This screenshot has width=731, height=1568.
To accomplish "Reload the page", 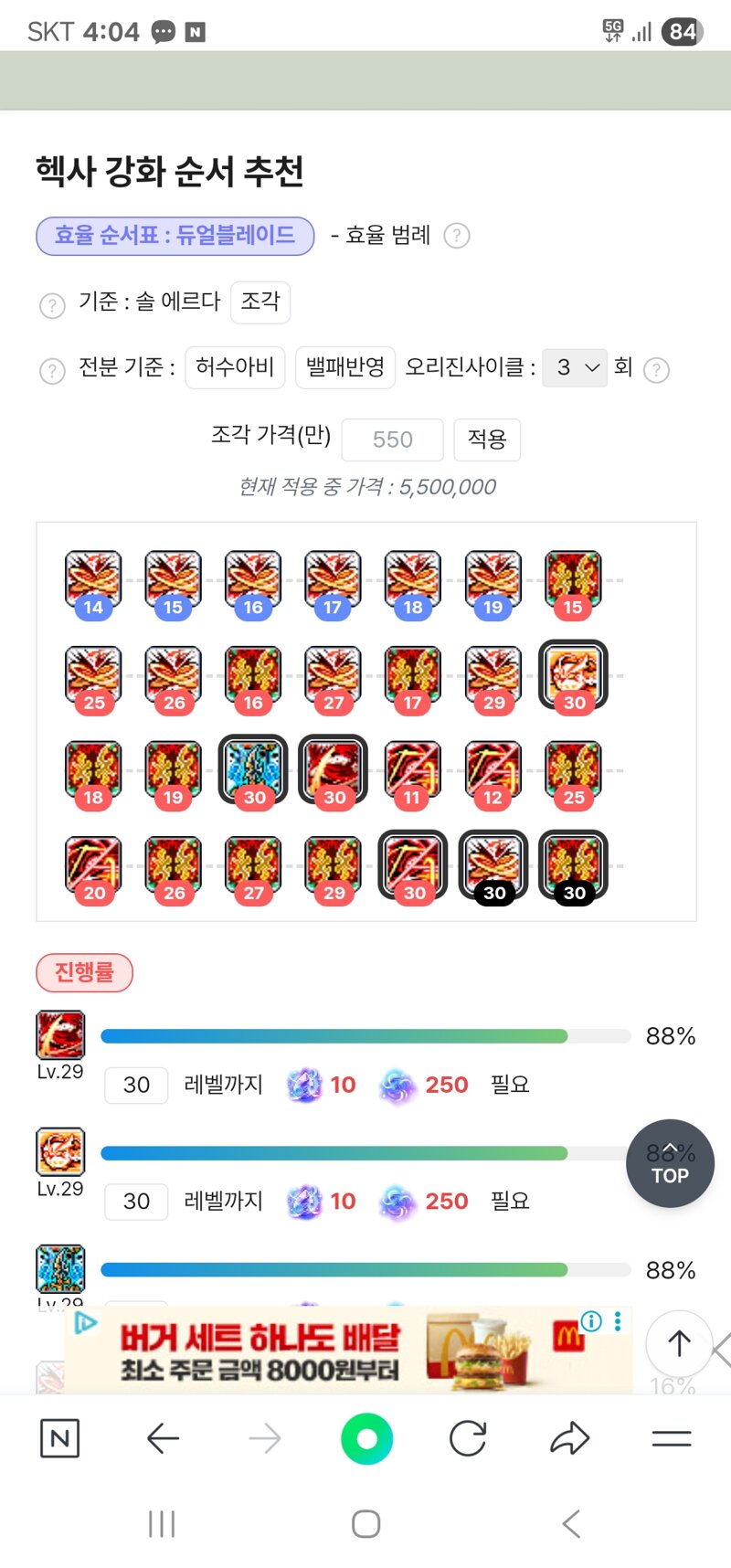I will click(468, 1438).
